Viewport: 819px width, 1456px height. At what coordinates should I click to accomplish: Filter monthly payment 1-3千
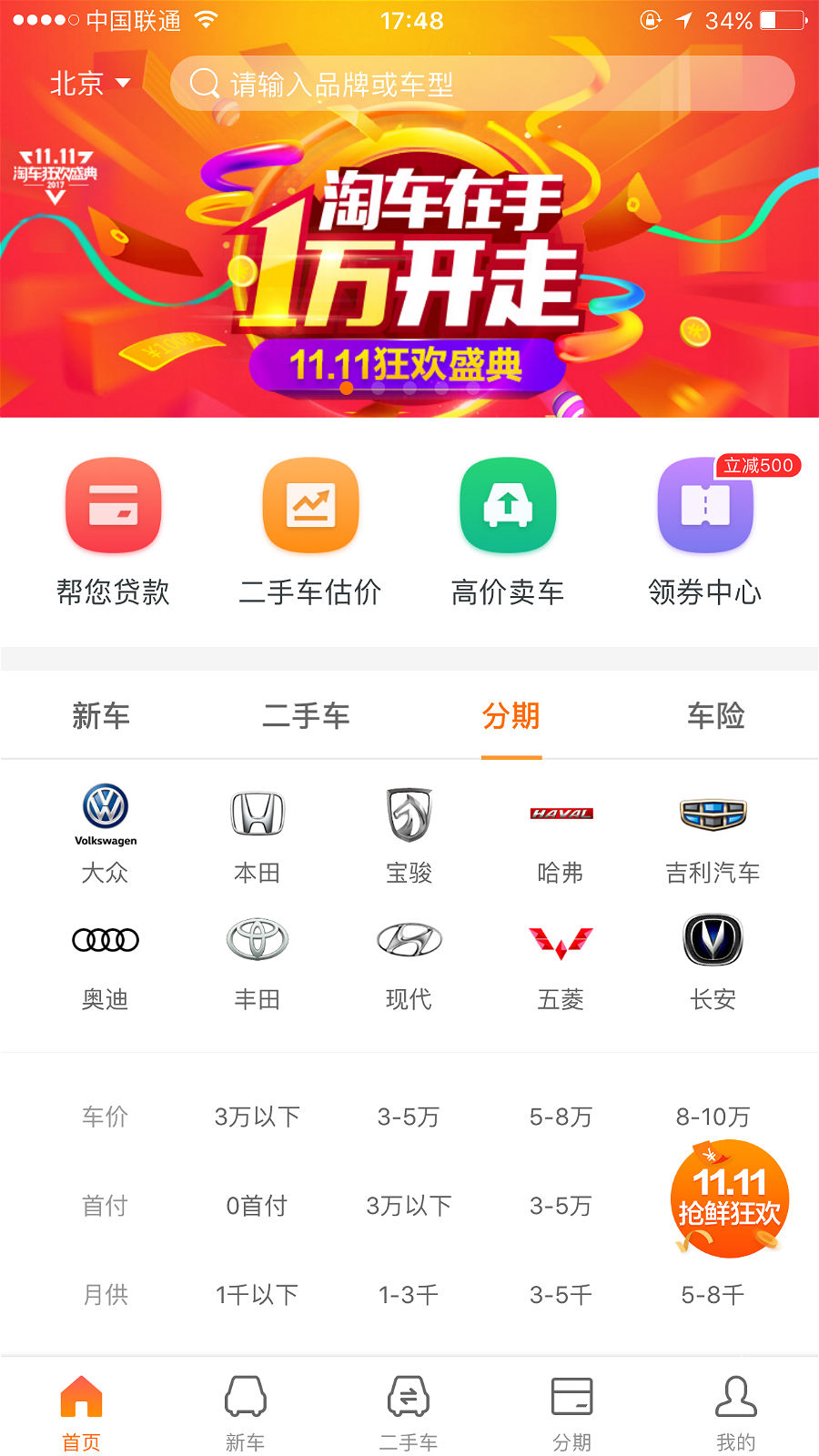point(409,1295)
